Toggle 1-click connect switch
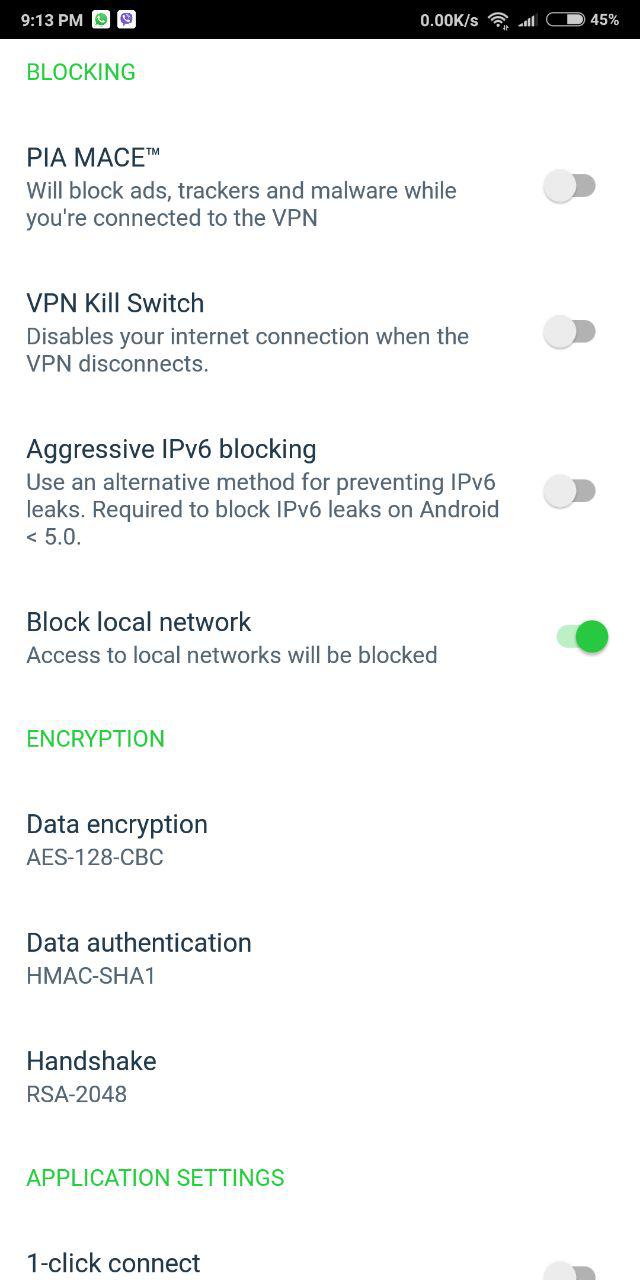 coord(570,1272)
